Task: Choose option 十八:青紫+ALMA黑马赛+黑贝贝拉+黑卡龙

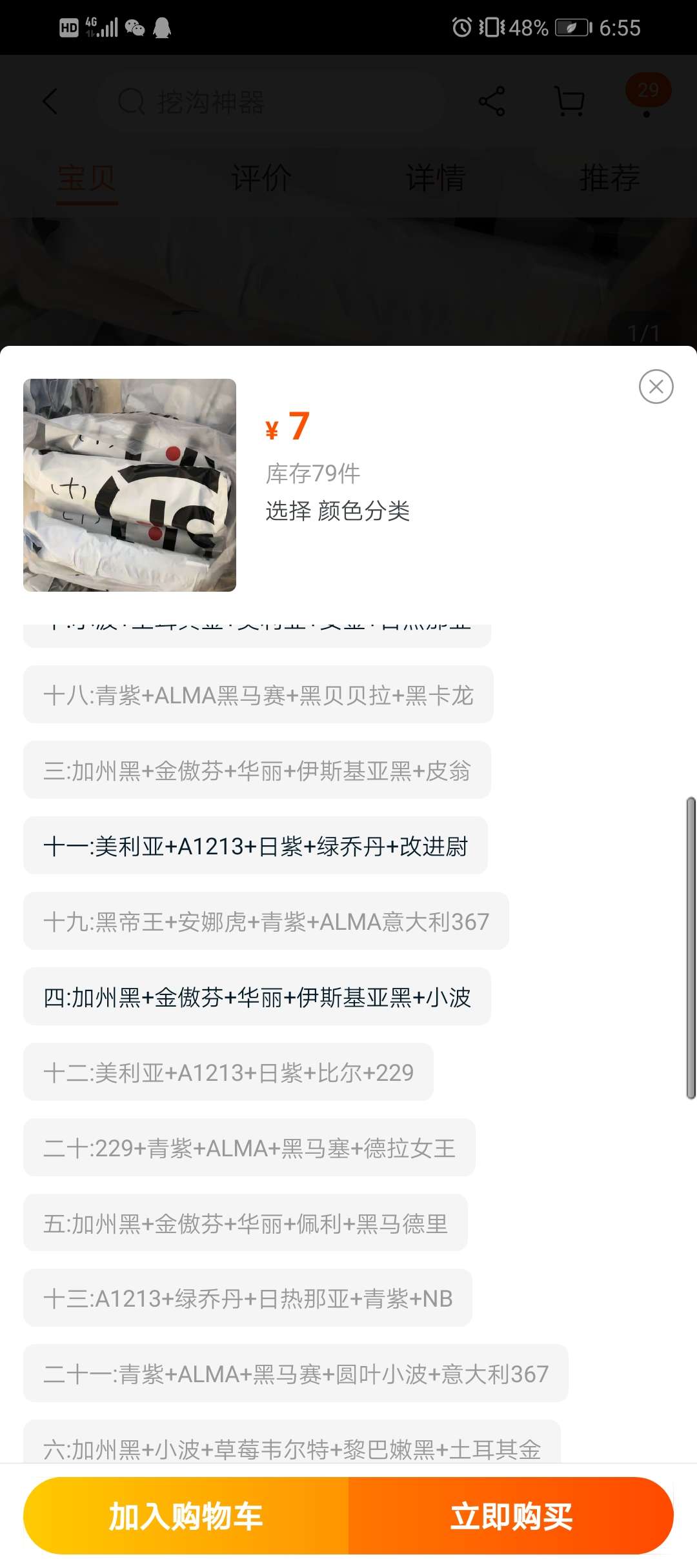Action: point(258,694)
